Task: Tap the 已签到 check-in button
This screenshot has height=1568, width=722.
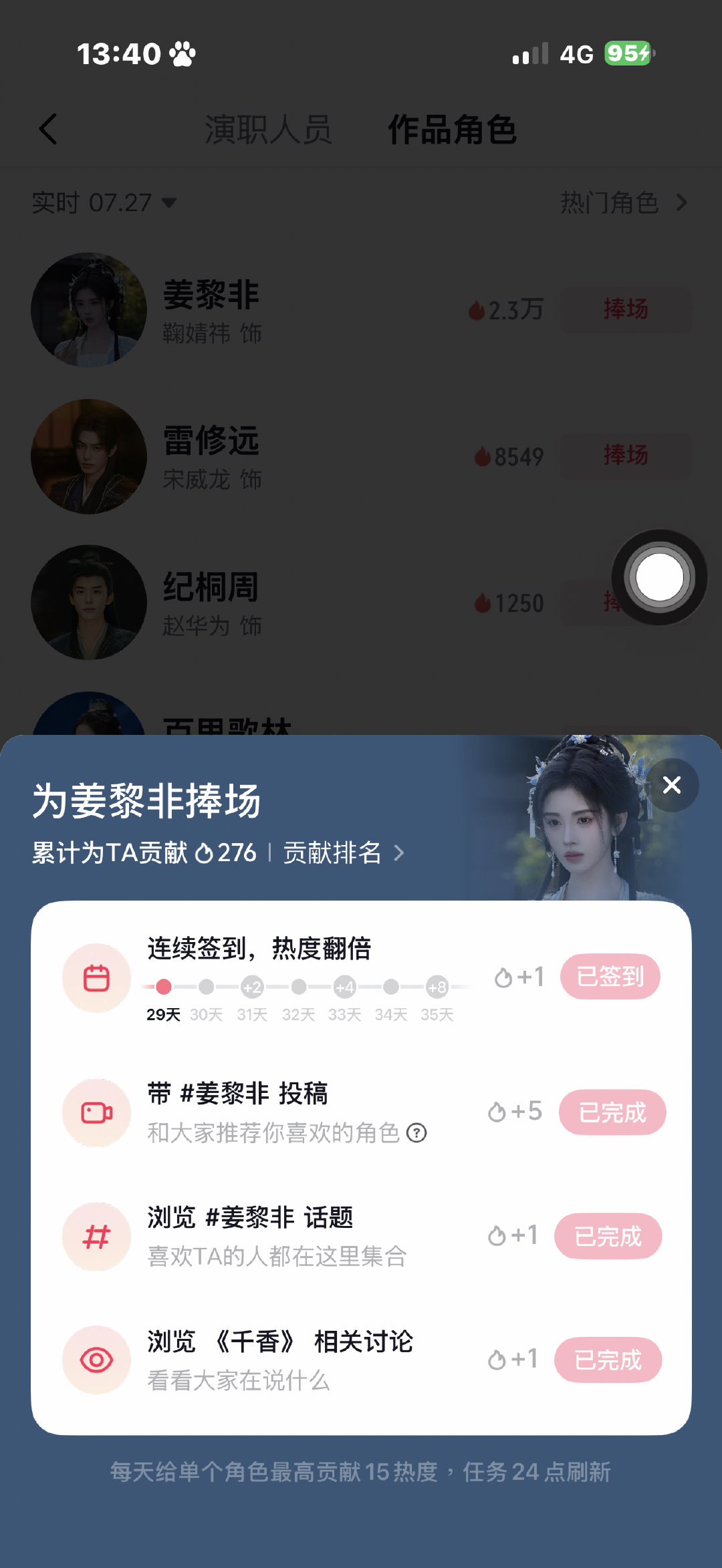Action: [610, 977]
